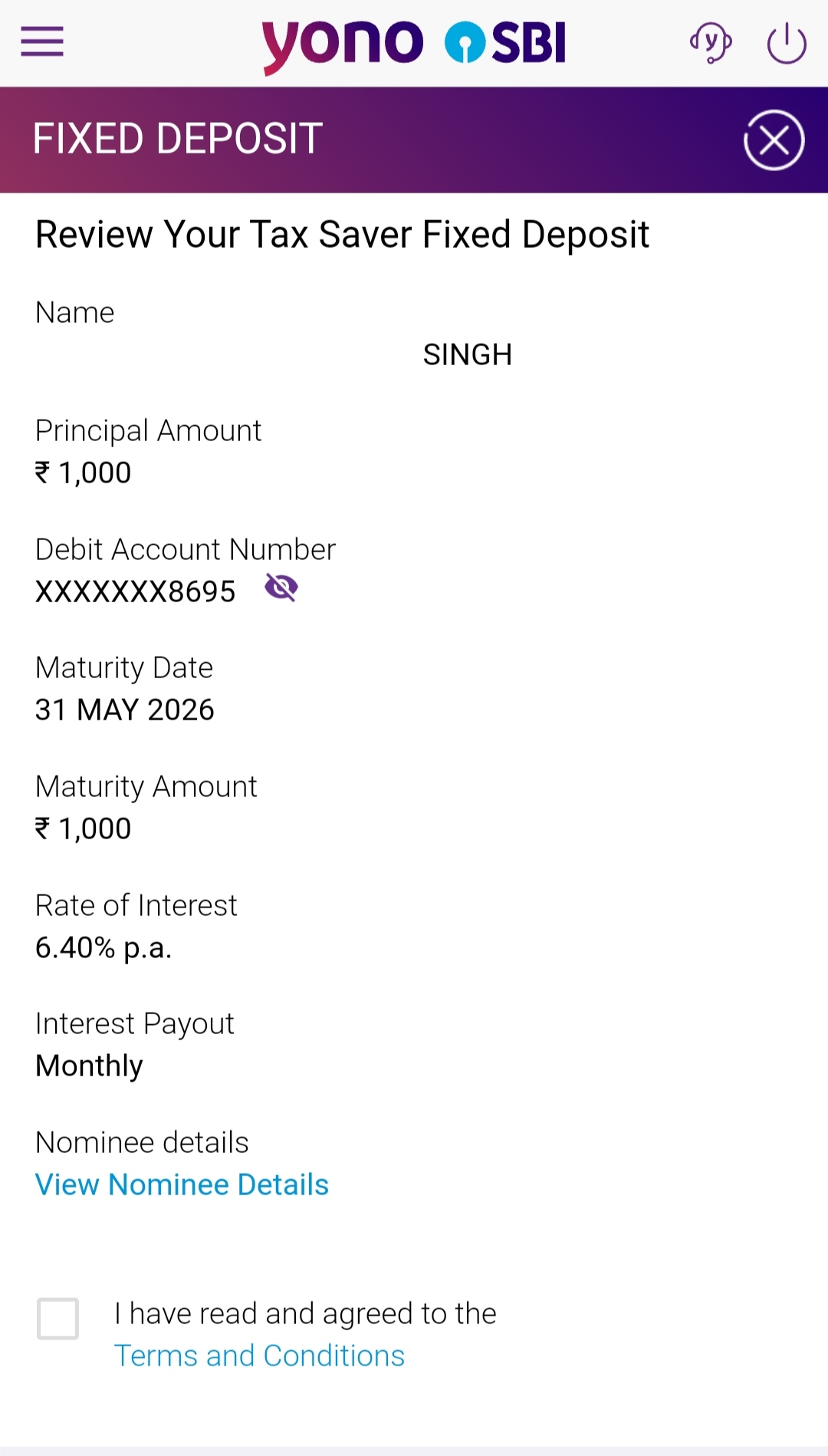Open View Nominee Details
This screenshot has height=1456, width=828.
pyautogui.click(x=182, y=1184)
